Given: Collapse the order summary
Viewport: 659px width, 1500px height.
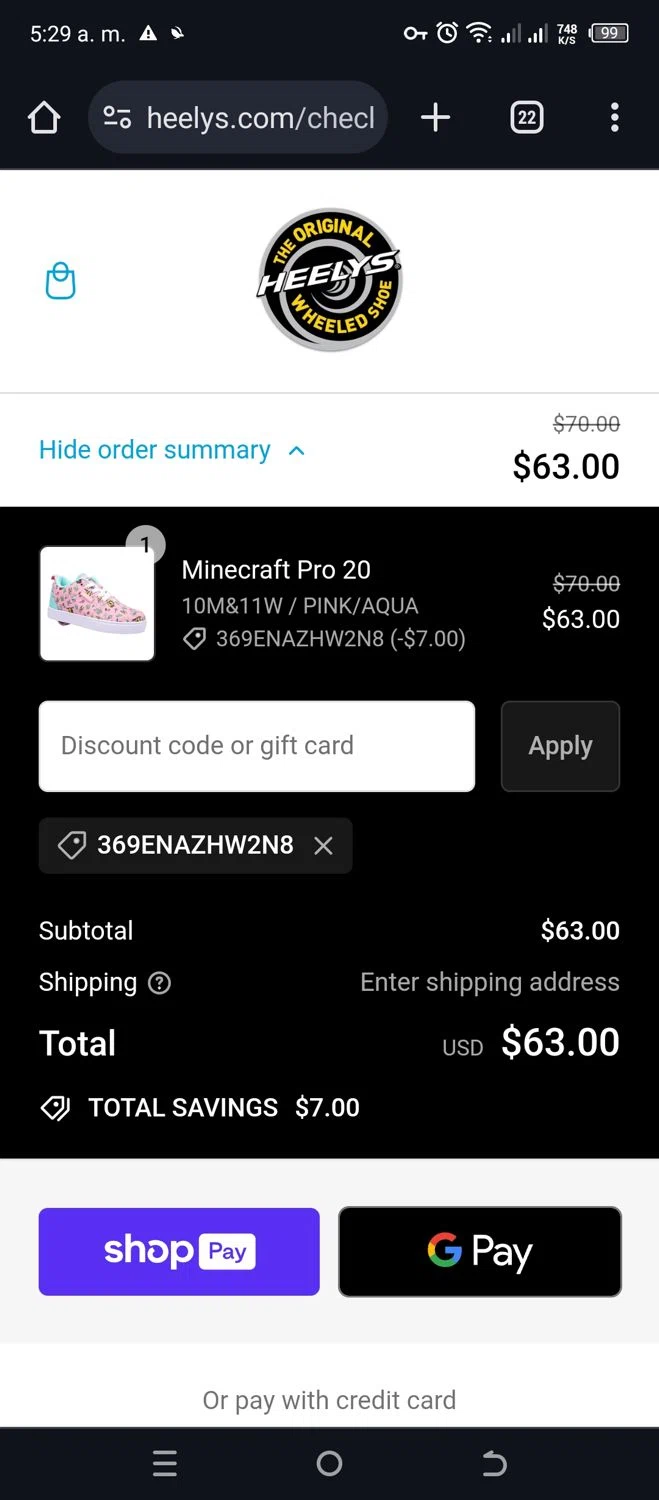Looking at the screenshot, I should (x=171, y=450).
